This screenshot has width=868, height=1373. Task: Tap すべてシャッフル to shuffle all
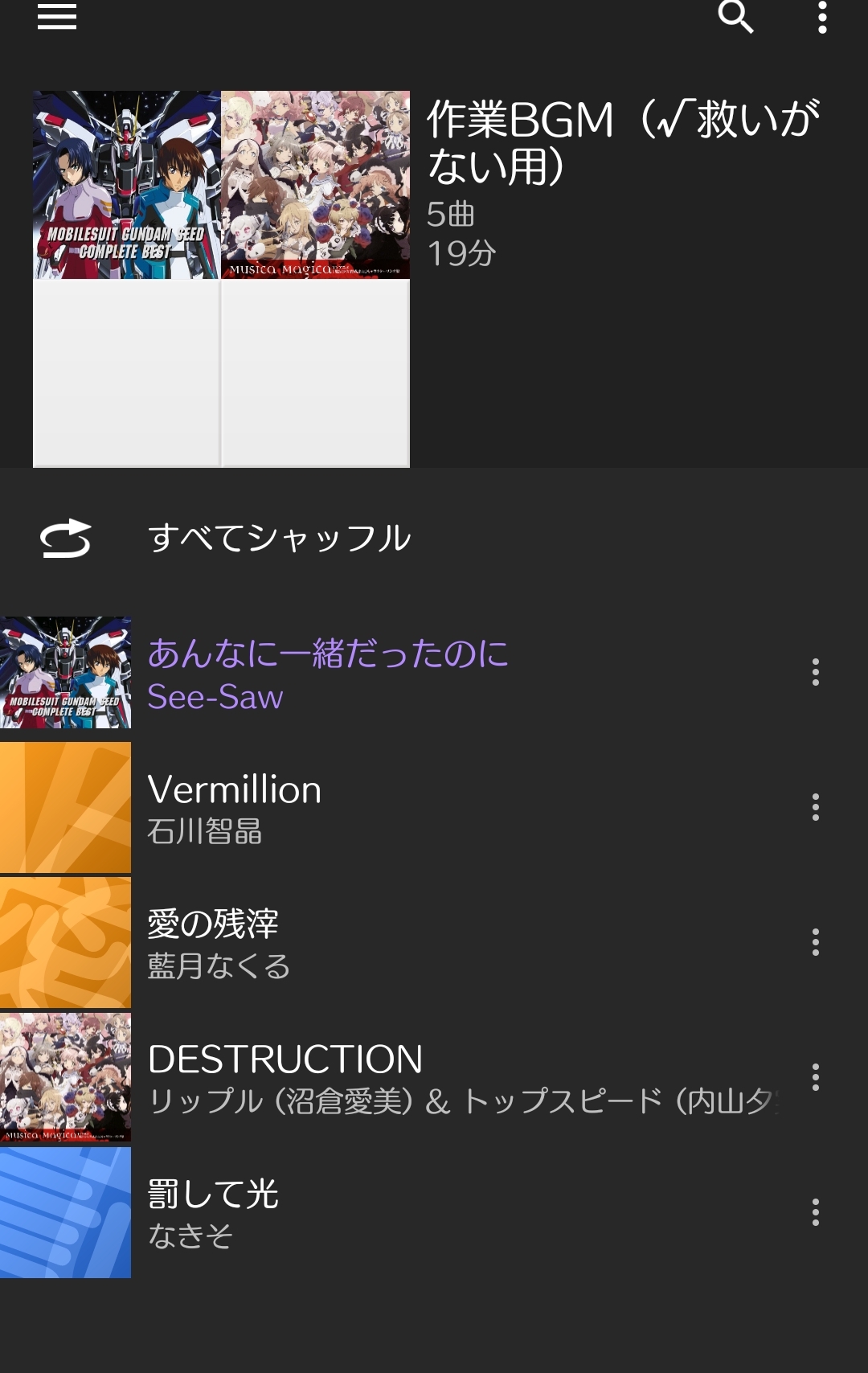(279, 538)
